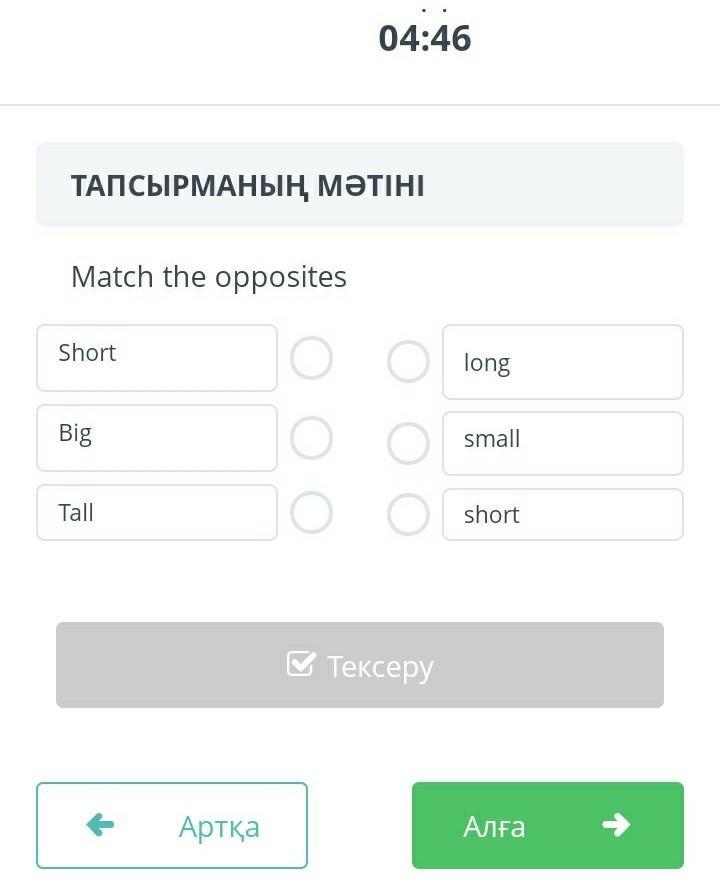The width and height of the screenshot is (720, 896).
Task: Select the circle next to small
Action: (408, 443)
